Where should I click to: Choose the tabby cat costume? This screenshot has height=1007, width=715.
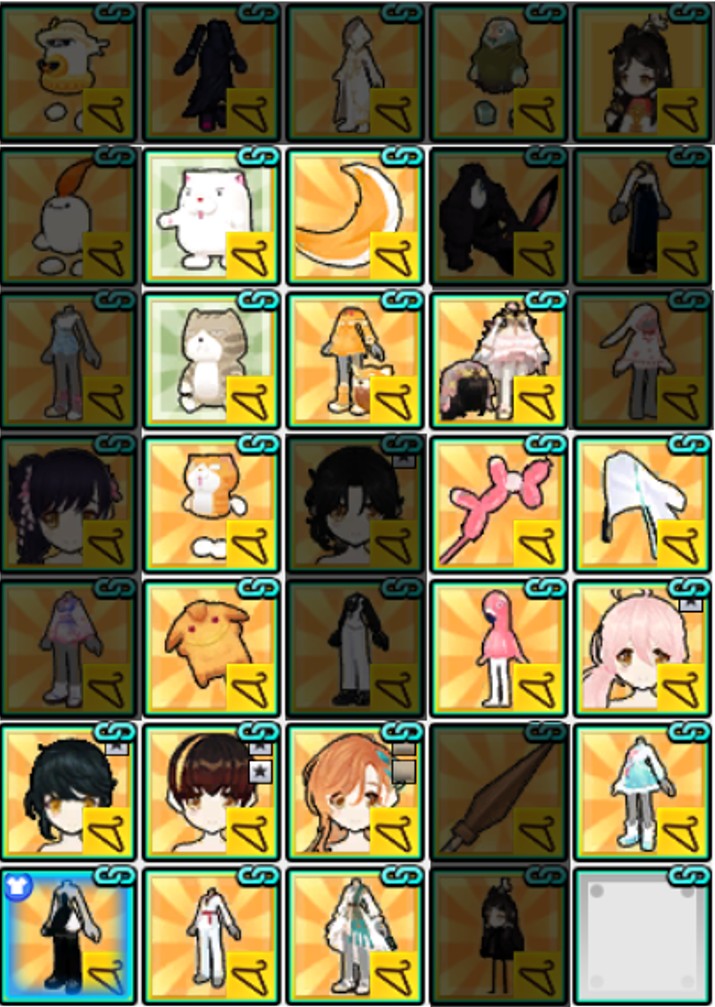(210, 360)
